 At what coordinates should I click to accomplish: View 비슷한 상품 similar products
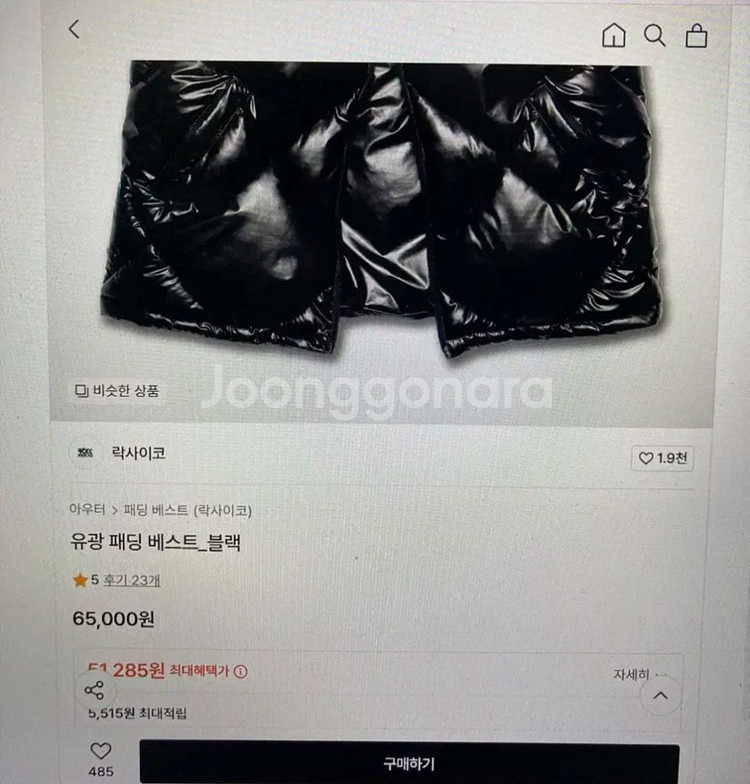pos(117,390)
